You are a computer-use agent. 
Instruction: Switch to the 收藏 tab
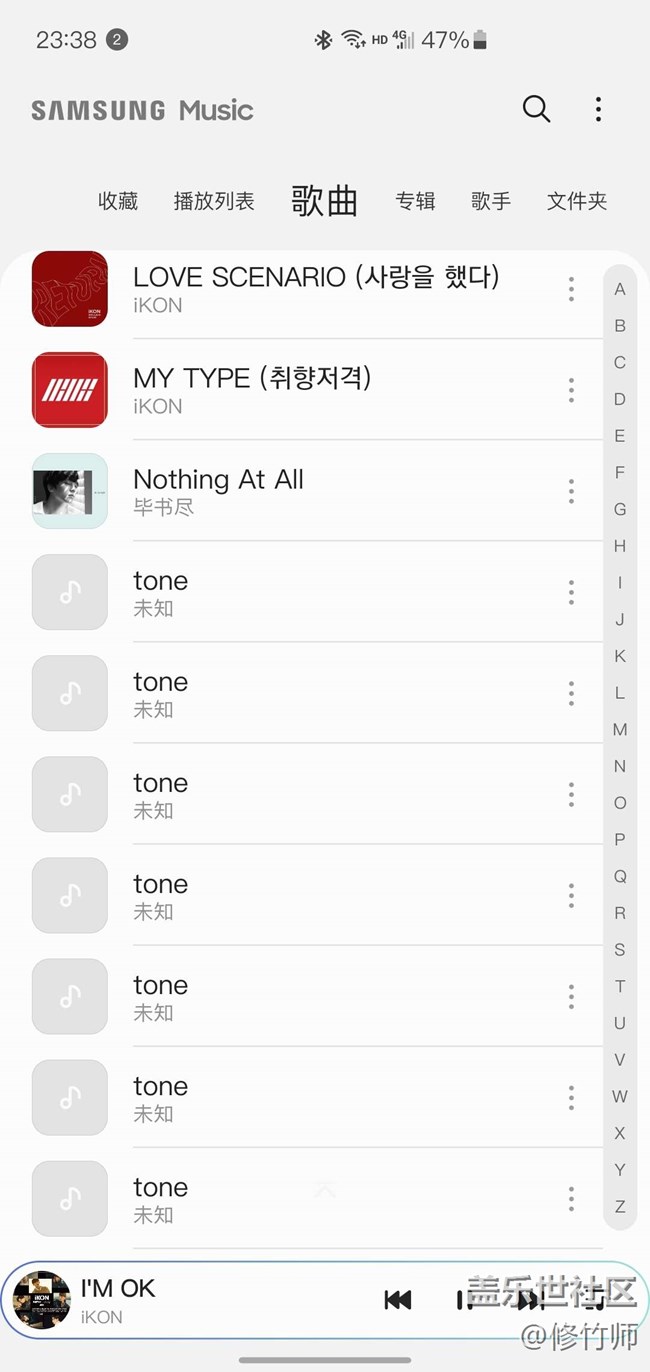coord(118,201)
